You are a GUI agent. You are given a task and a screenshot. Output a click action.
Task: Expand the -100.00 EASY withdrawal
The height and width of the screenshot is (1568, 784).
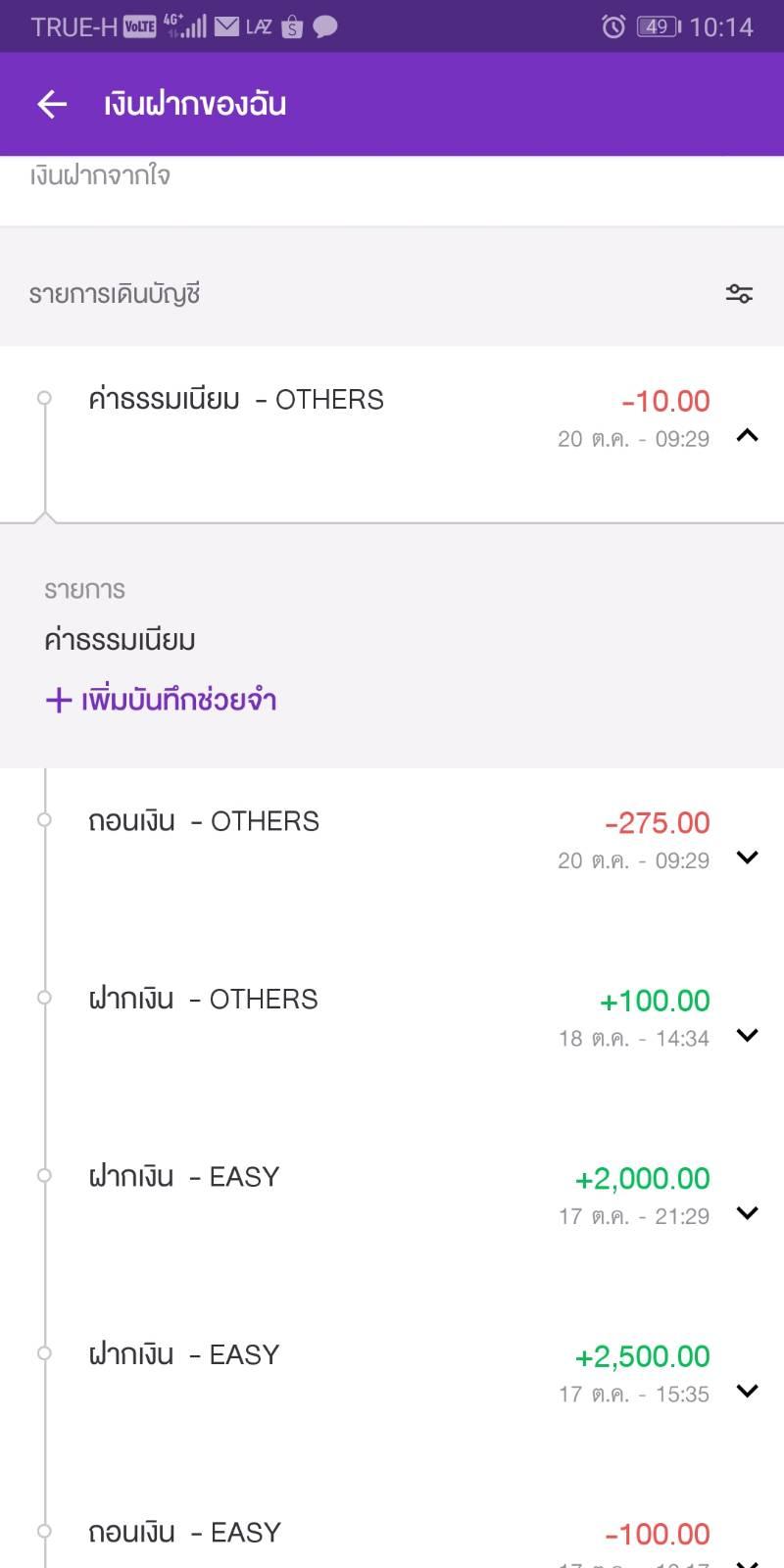pos(747,1562)
